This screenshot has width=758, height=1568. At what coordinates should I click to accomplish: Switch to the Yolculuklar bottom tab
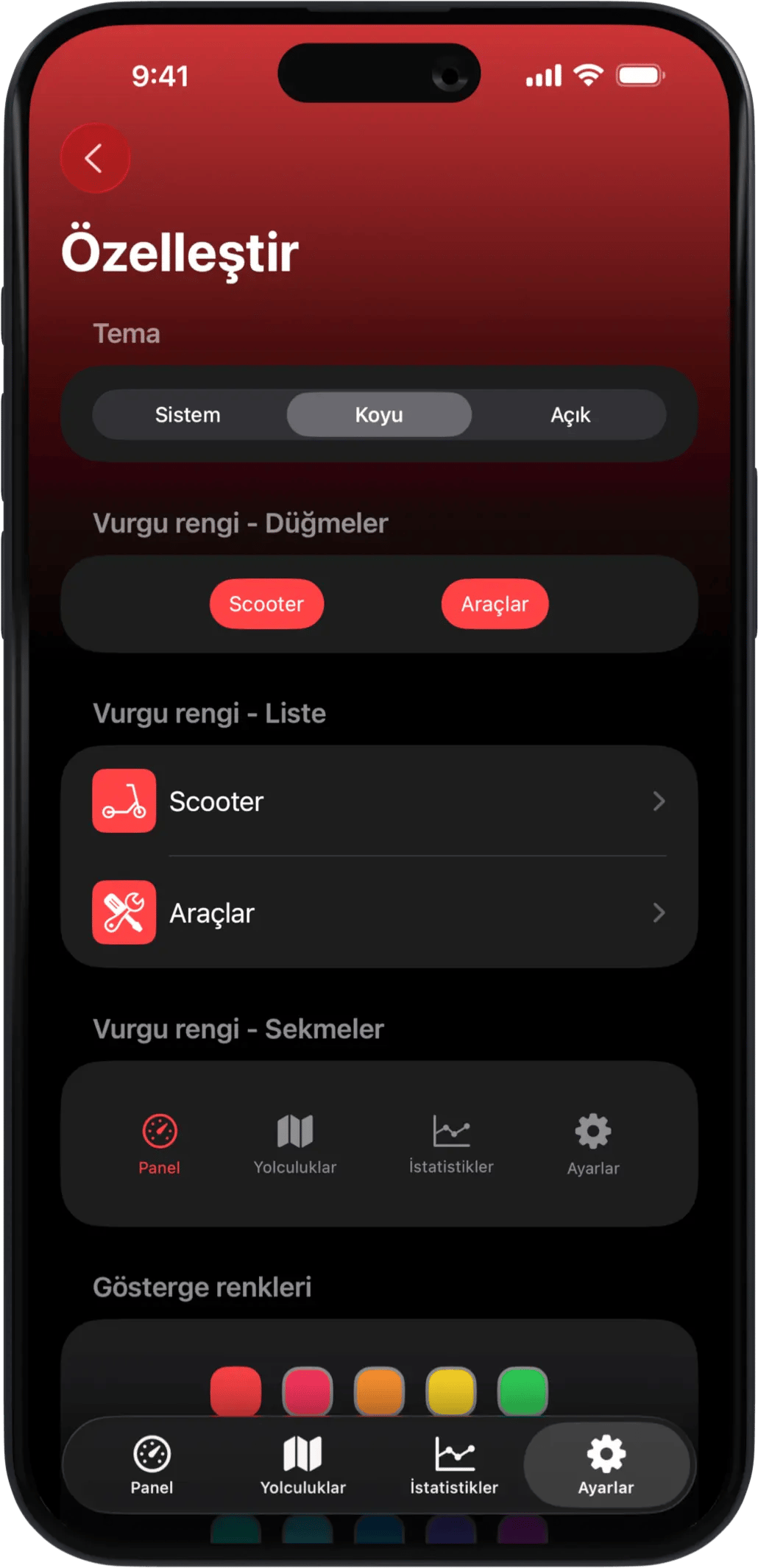[x=302, y=1465]
